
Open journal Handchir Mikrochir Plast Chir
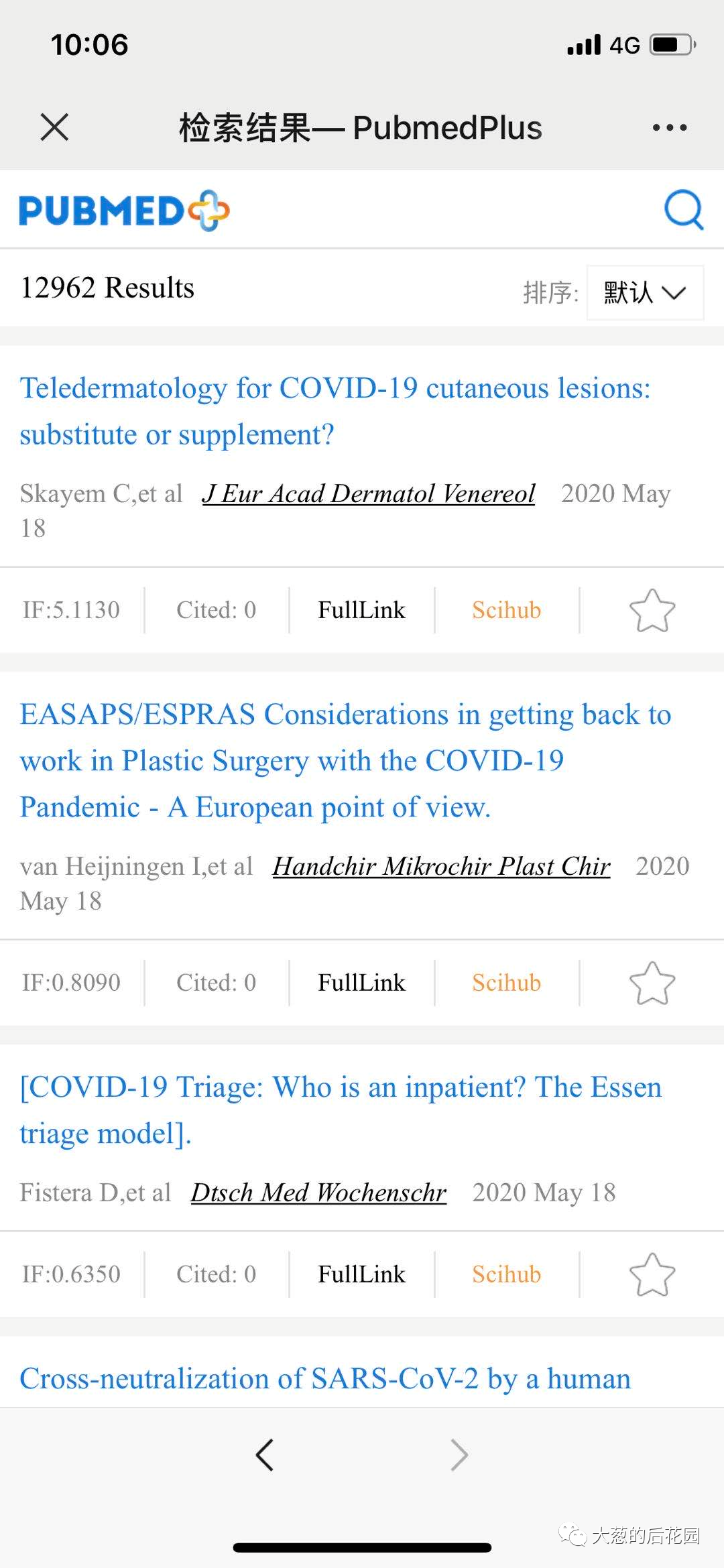(441, 867)
